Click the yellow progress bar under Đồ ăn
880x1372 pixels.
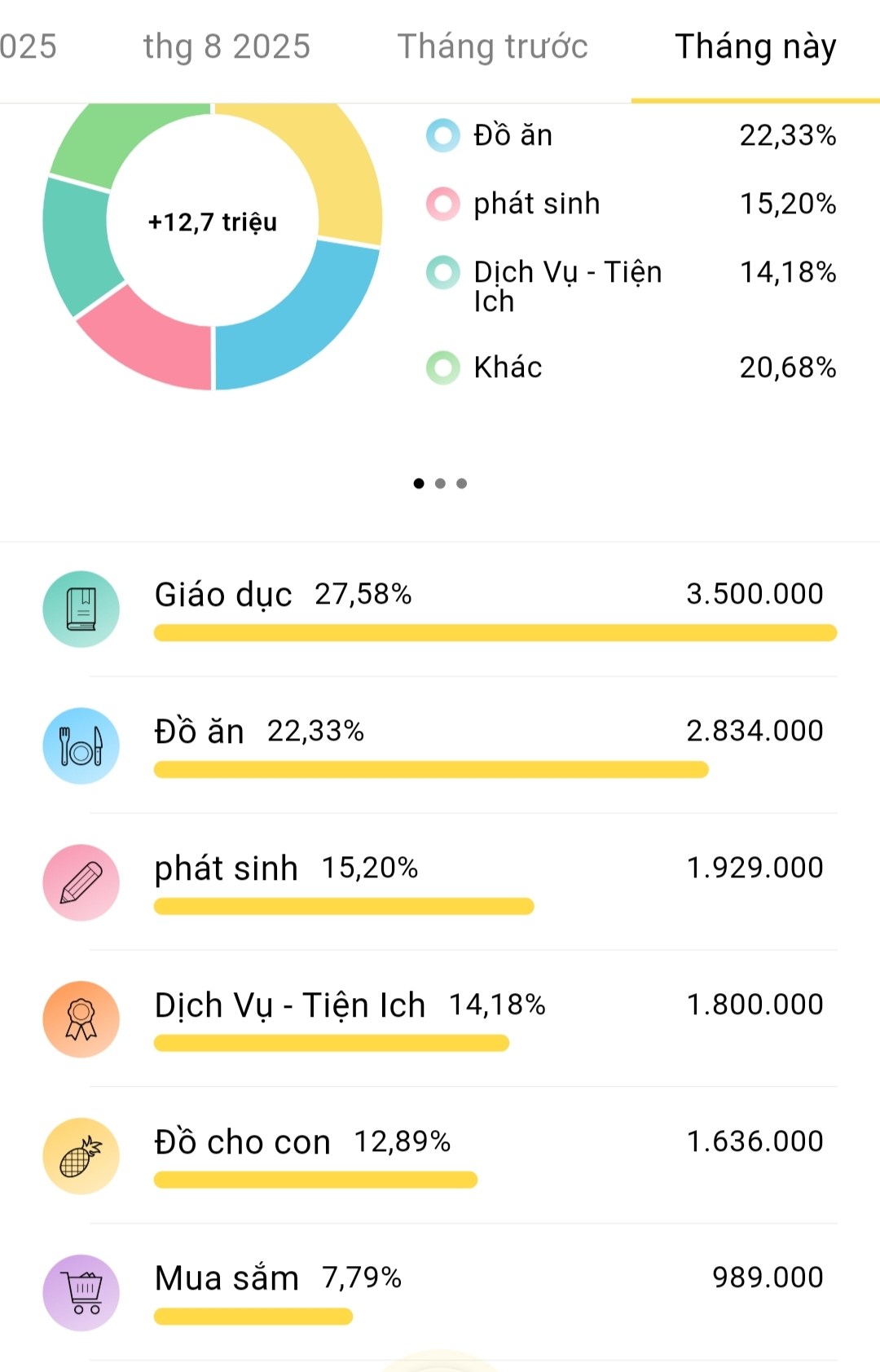pyautogui.click(x=430, y=768)
